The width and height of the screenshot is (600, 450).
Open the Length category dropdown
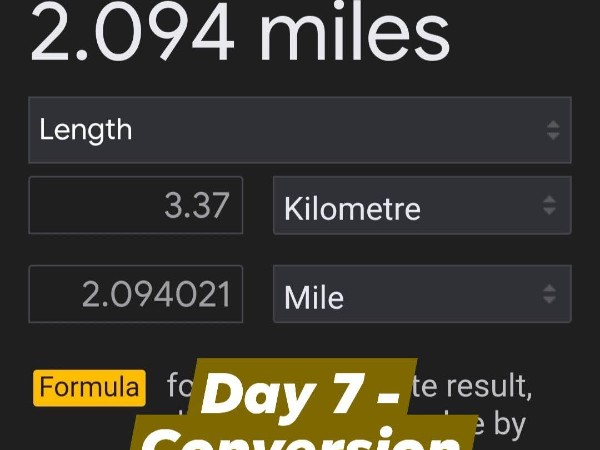coord(299,130)
